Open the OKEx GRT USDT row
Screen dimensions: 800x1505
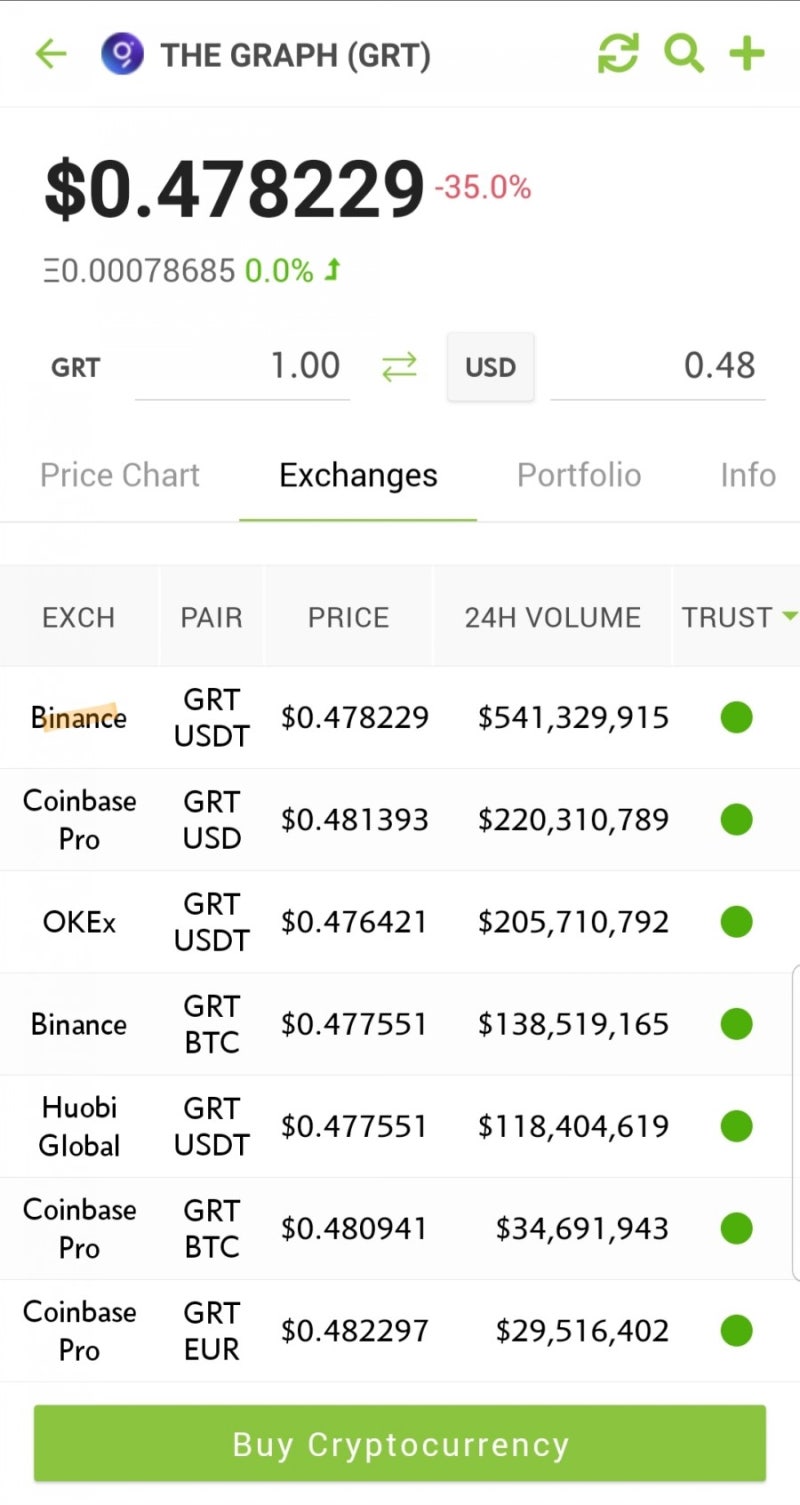click(400, 922)
